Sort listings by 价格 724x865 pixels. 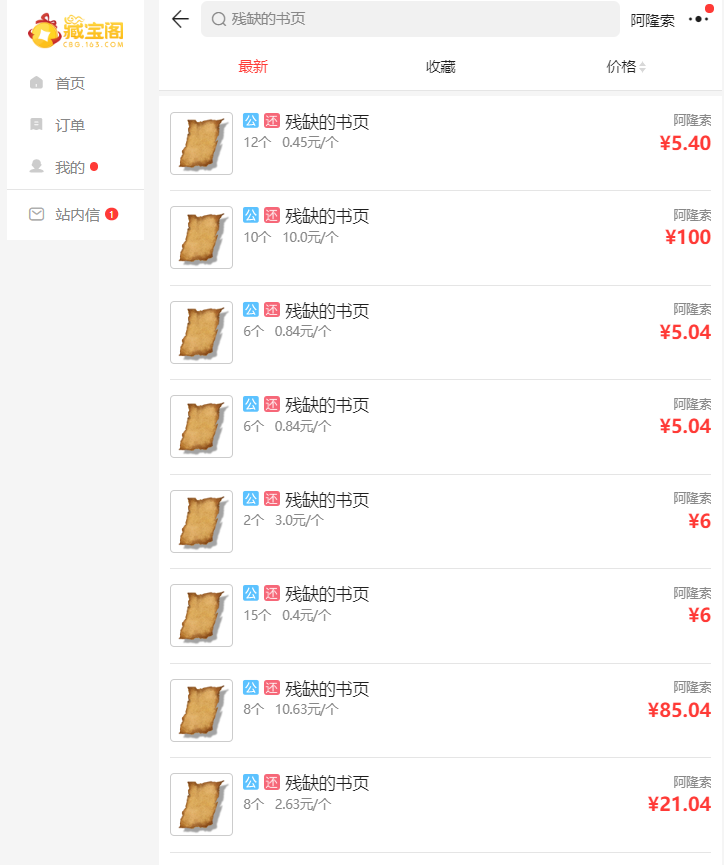click(x=626, y=67)
